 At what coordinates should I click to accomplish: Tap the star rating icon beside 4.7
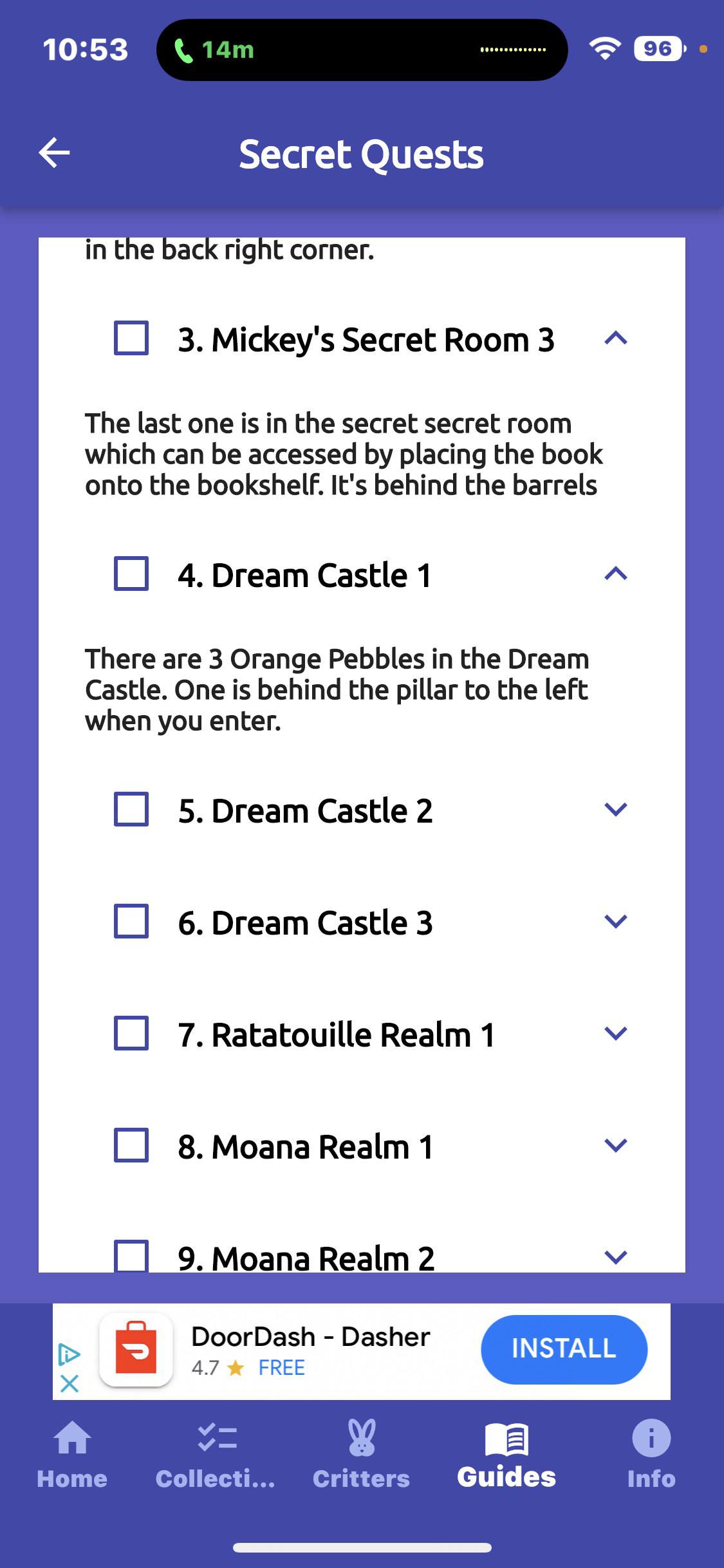pos(236,1368)
